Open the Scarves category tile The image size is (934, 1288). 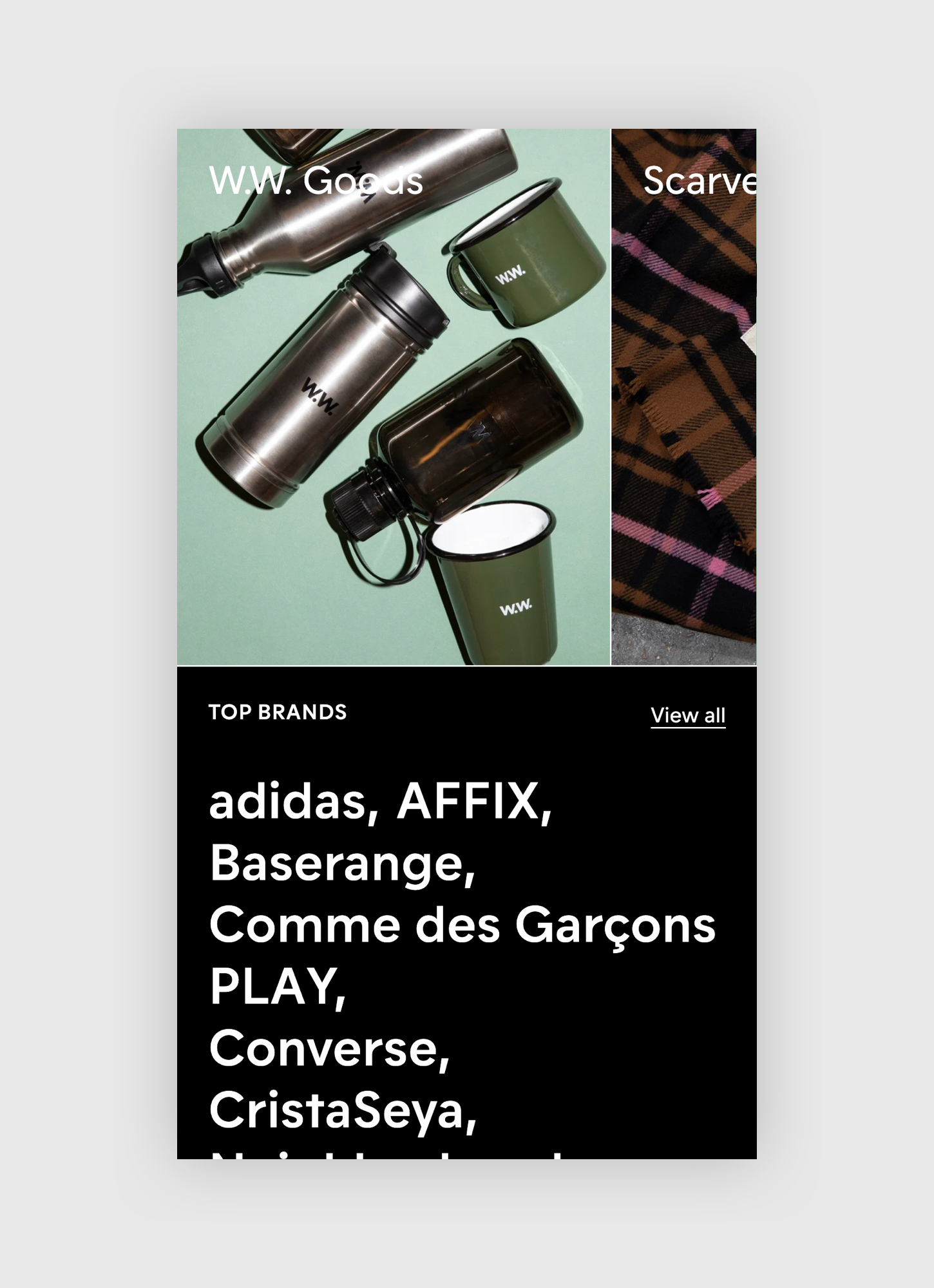[683, 397]
